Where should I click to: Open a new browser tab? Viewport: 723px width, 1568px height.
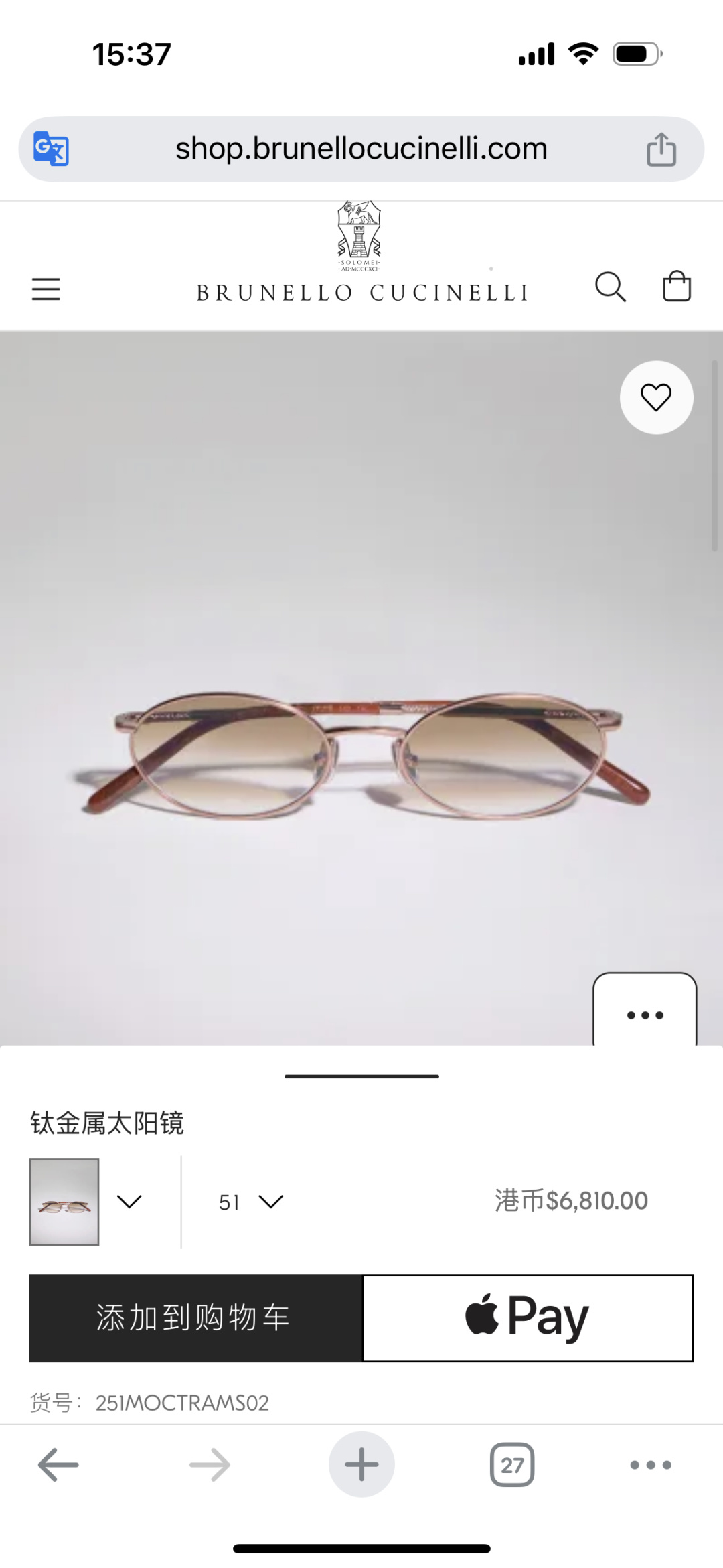click(x=361, y=1465)
